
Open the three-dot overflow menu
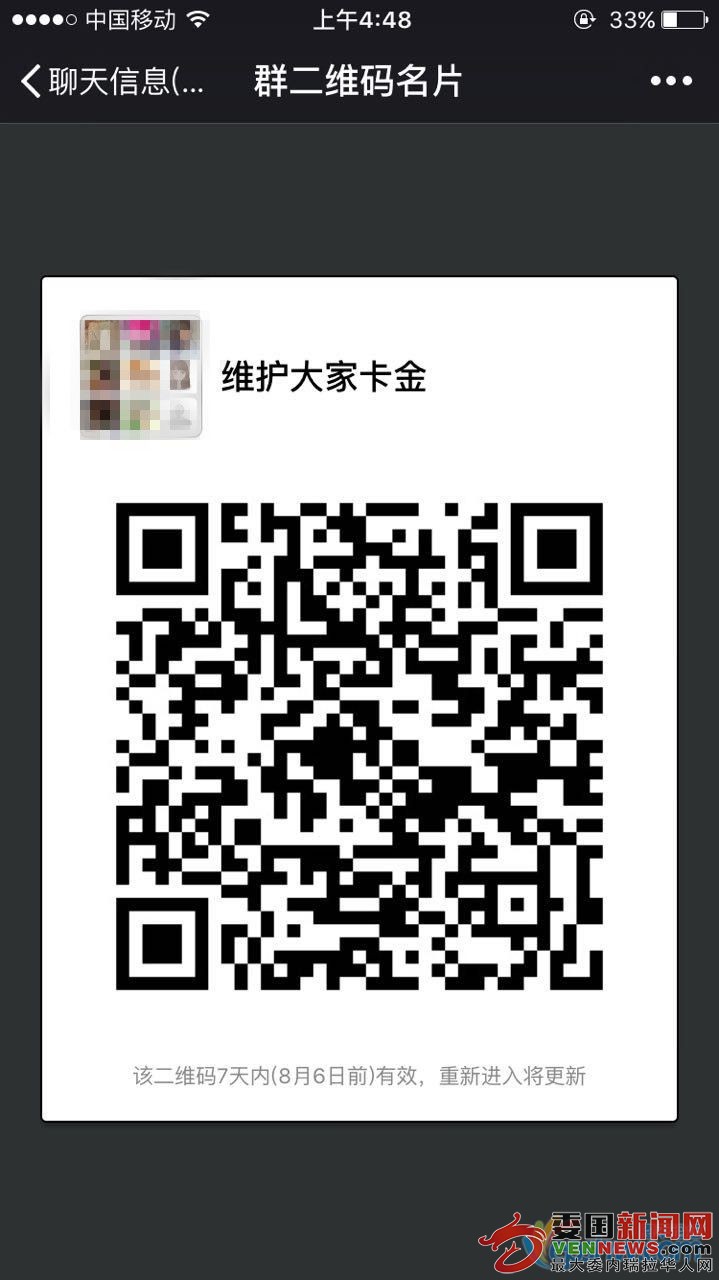671,82
